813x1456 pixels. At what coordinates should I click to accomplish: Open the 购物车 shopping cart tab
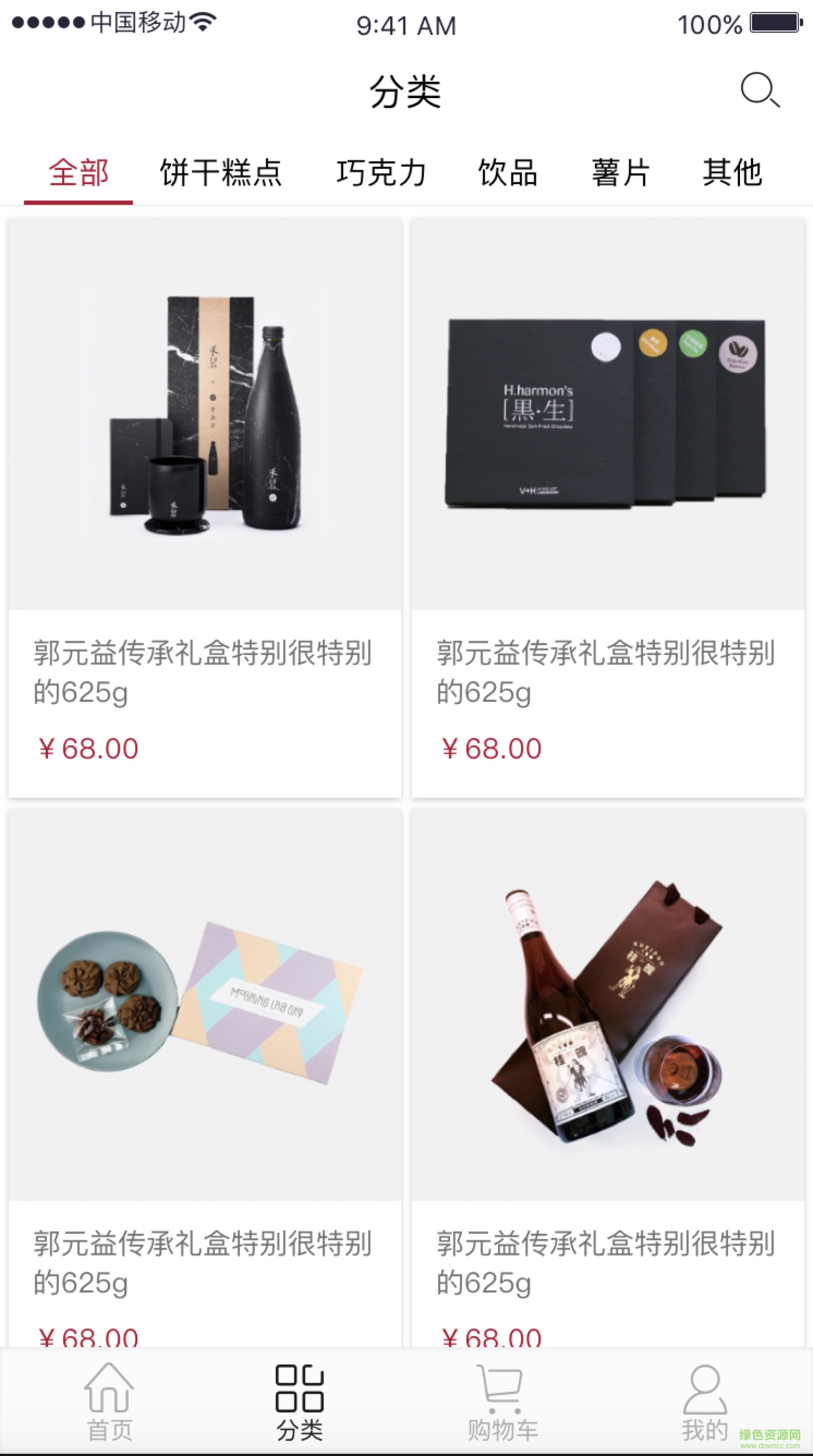(502, 1403)
